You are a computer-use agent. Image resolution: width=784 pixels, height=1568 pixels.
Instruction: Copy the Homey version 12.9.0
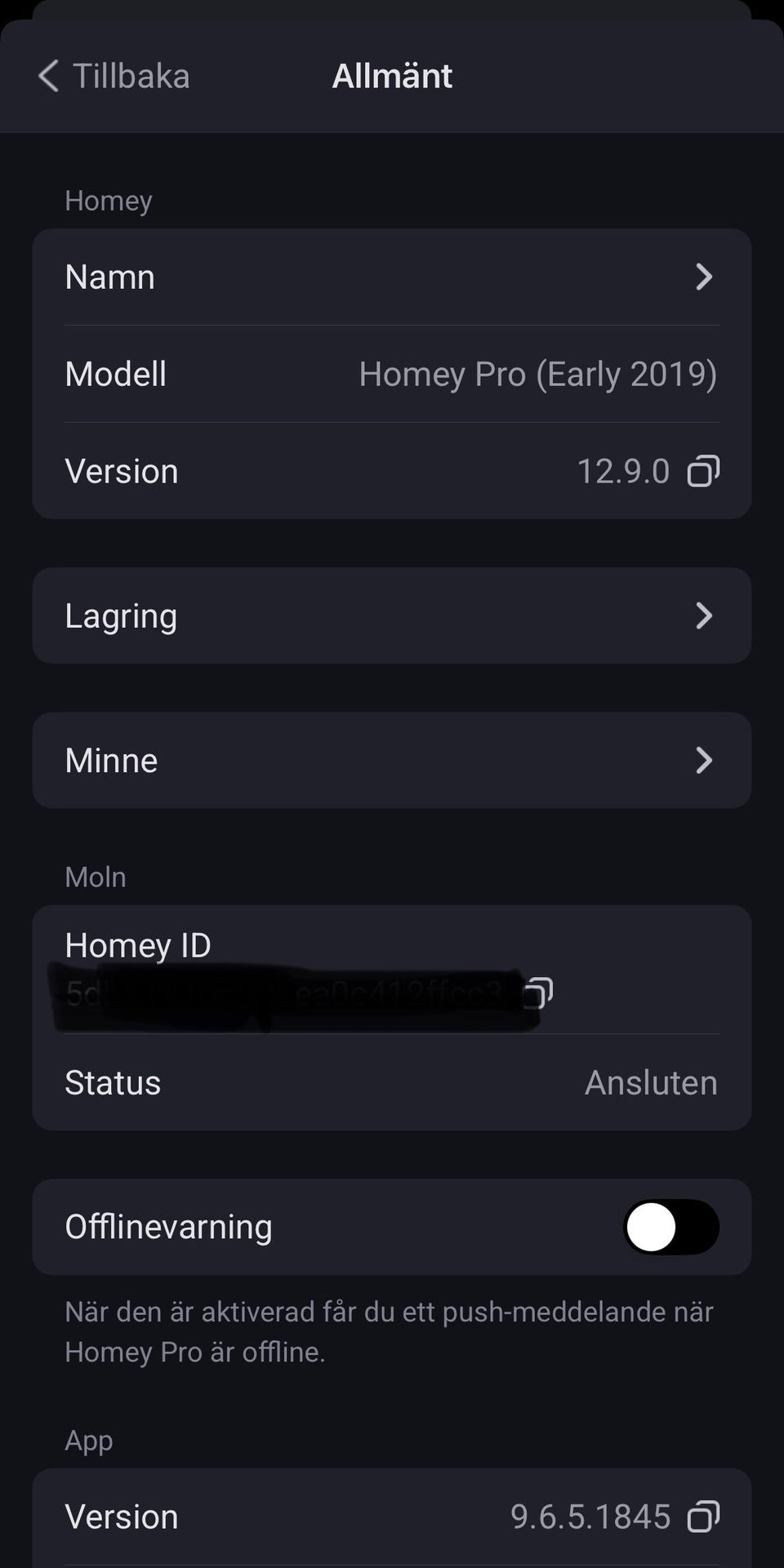click(x=703, y=471)
